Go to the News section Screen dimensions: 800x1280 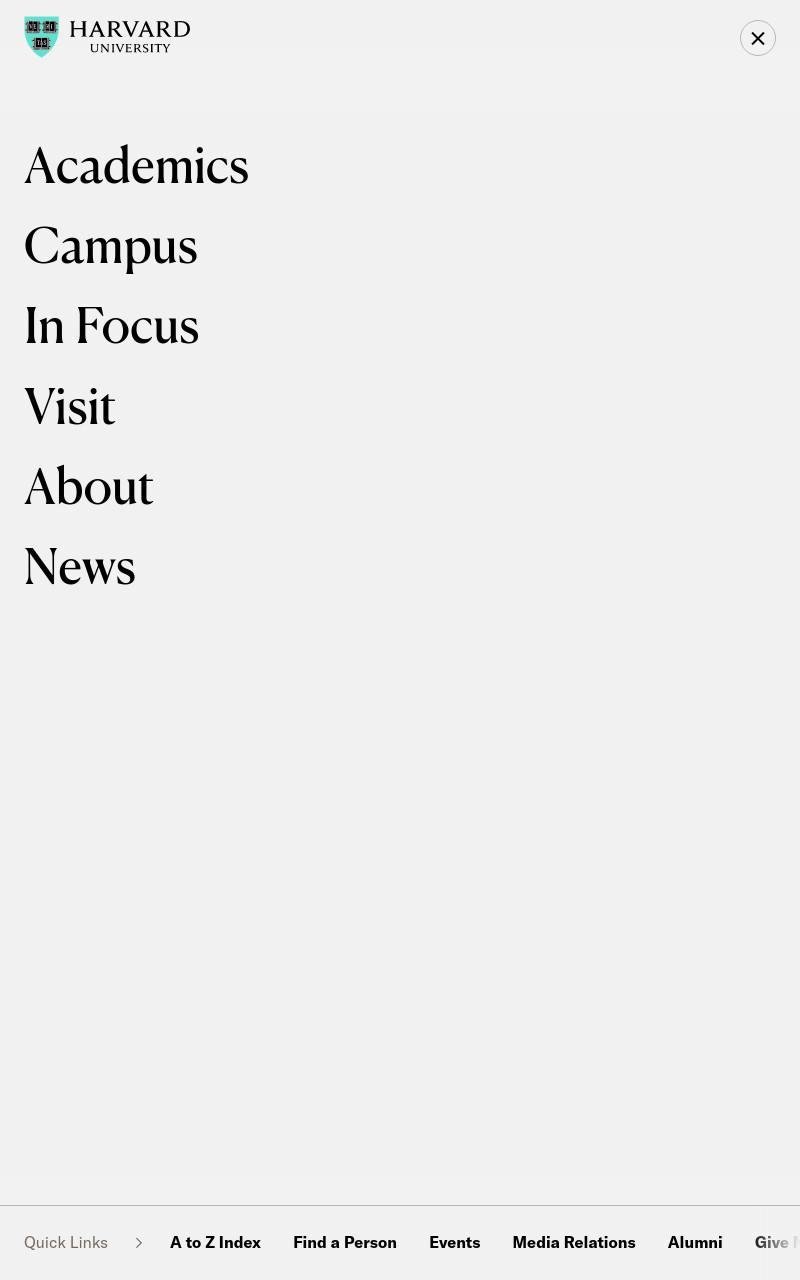[80, 566]
